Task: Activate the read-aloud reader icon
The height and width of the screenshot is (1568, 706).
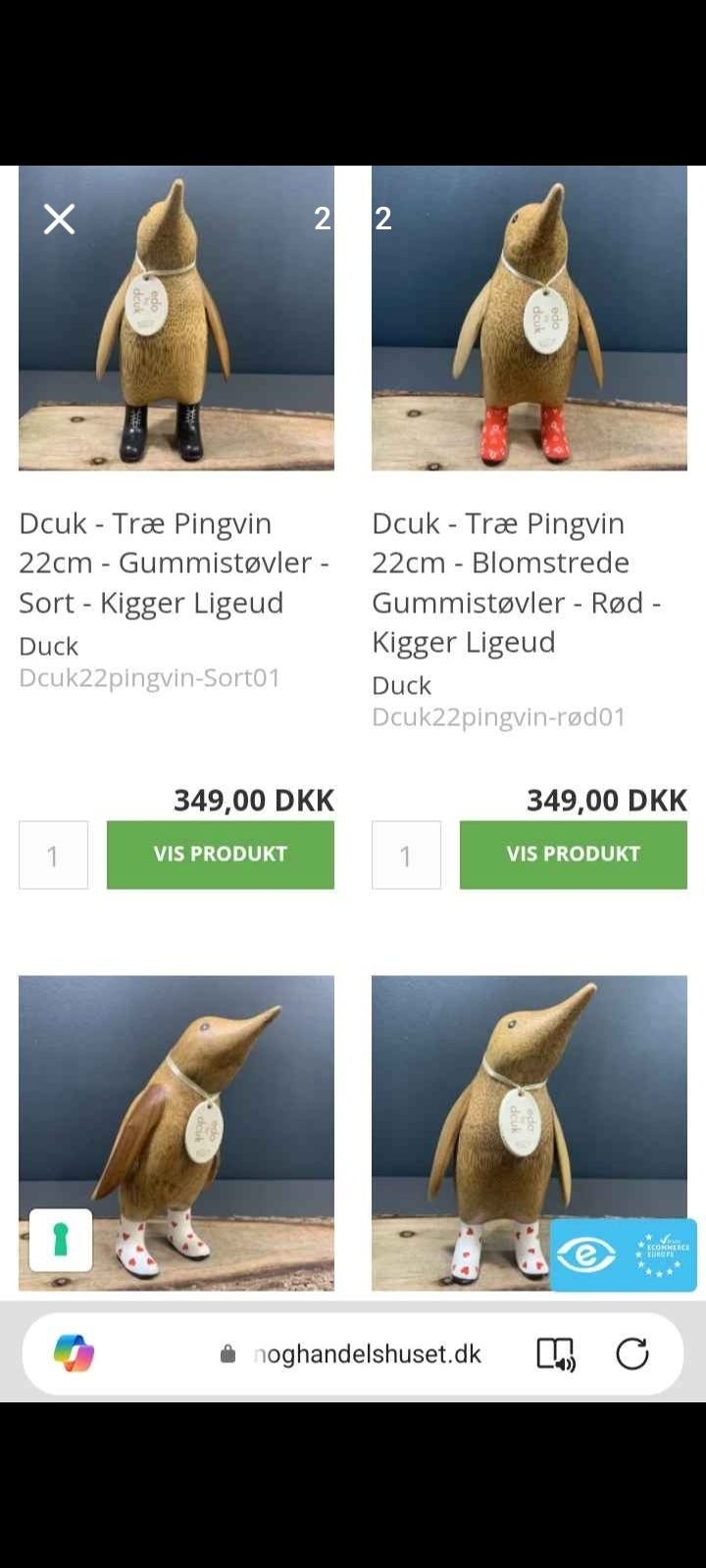Action: coord(554,1354)
